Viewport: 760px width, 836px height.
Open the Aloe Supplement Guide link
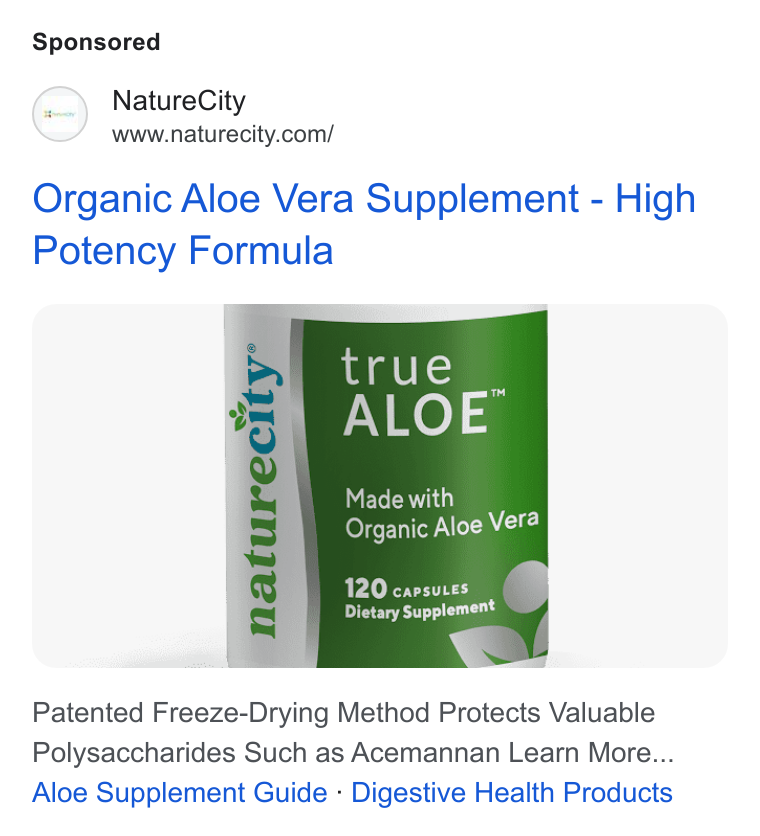pyautogui.click(x=180, y=792)
